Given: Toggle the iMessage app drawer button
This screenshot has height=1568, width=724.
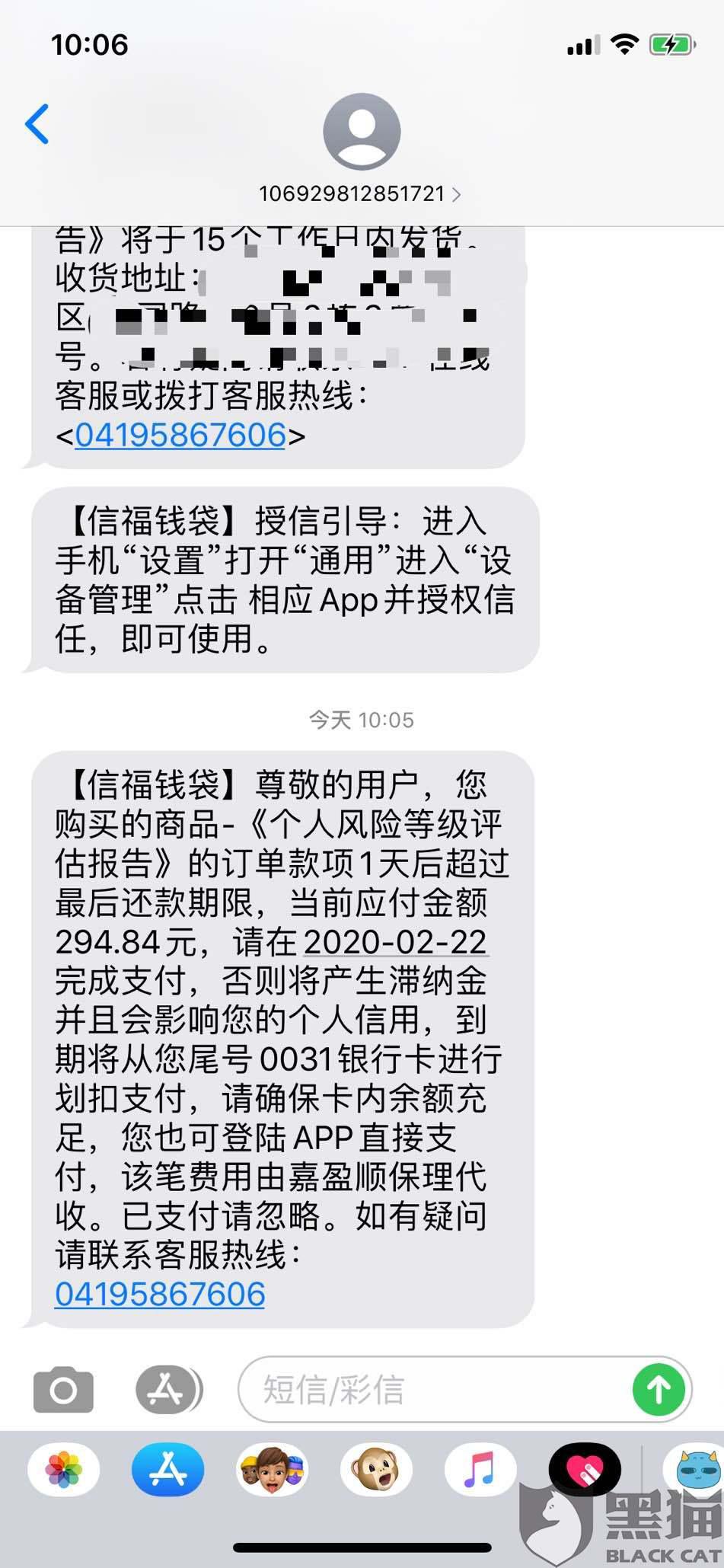Looking at the screenshot, I should coord(169,1391).
